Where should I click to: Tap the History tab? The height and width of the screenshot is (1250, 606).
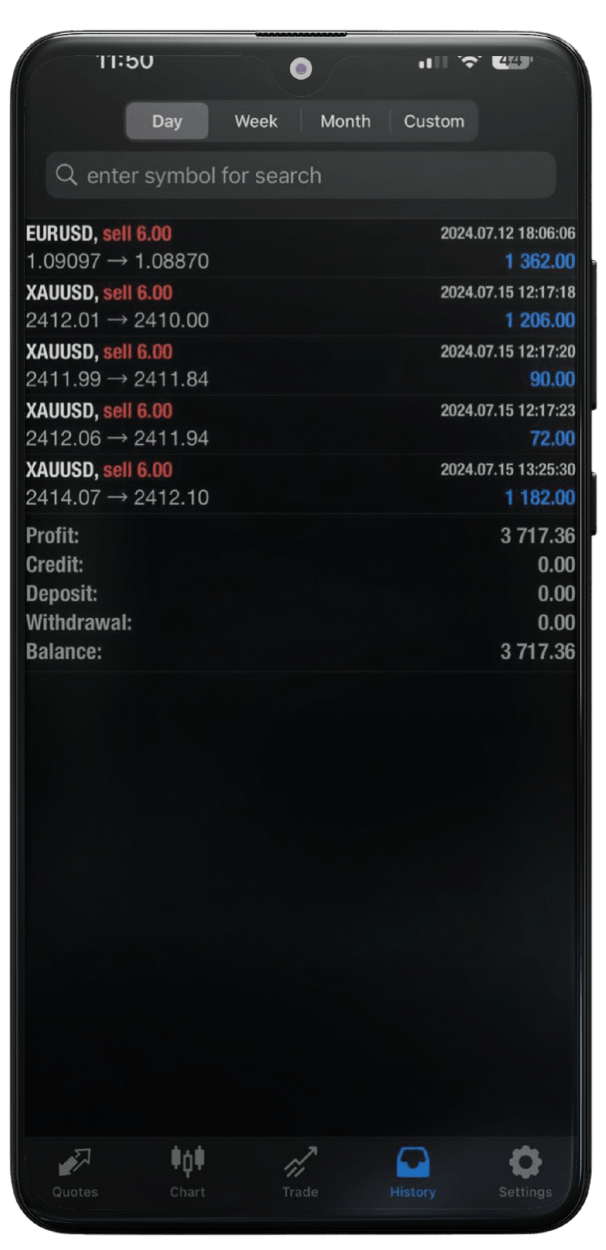point(413,1173)
